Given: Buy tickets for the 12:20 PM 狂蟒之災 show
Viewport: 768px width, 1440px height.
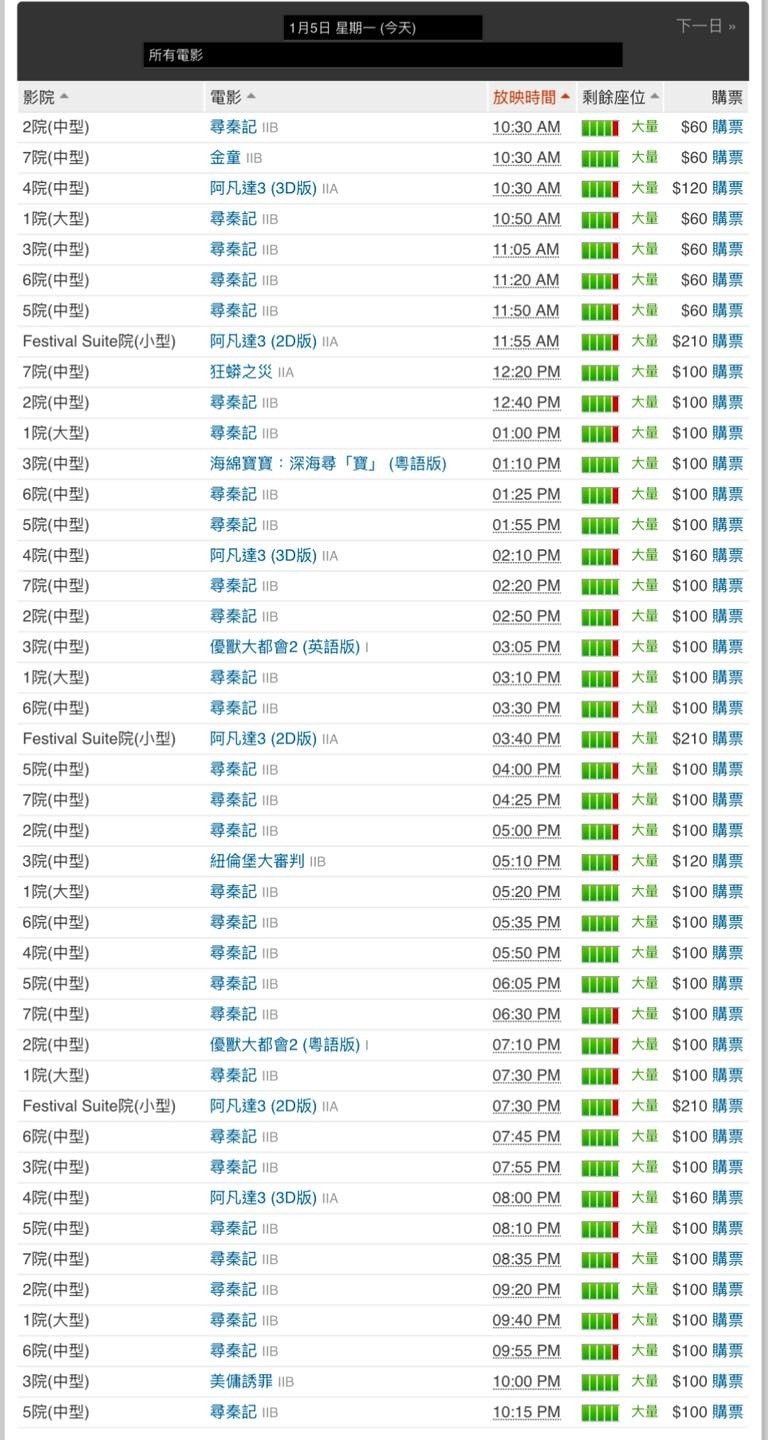Looking at the screenshot, I should [727, 372].
